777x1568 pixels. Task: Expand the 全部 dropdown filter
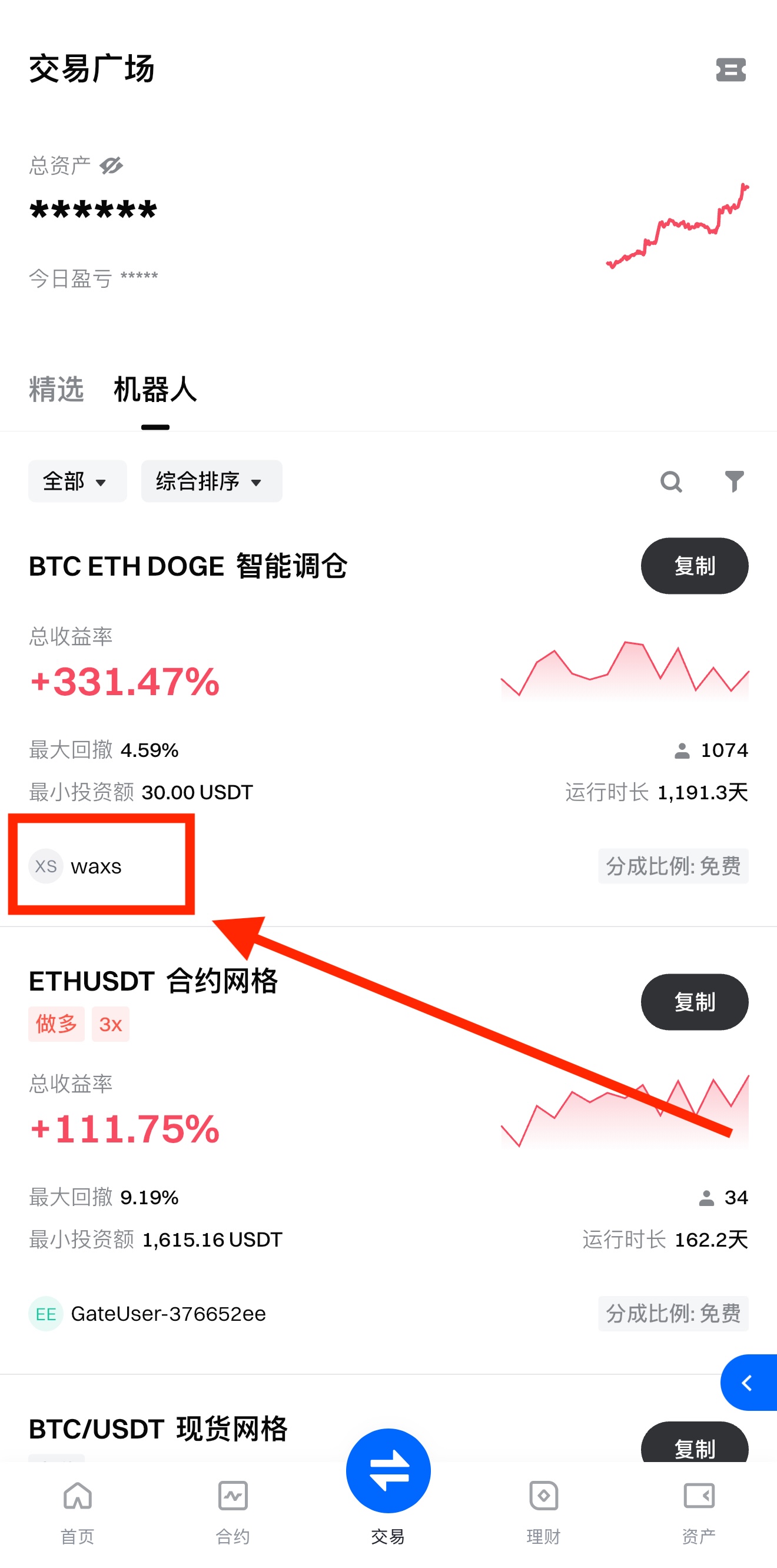click(x=77, y=481)
